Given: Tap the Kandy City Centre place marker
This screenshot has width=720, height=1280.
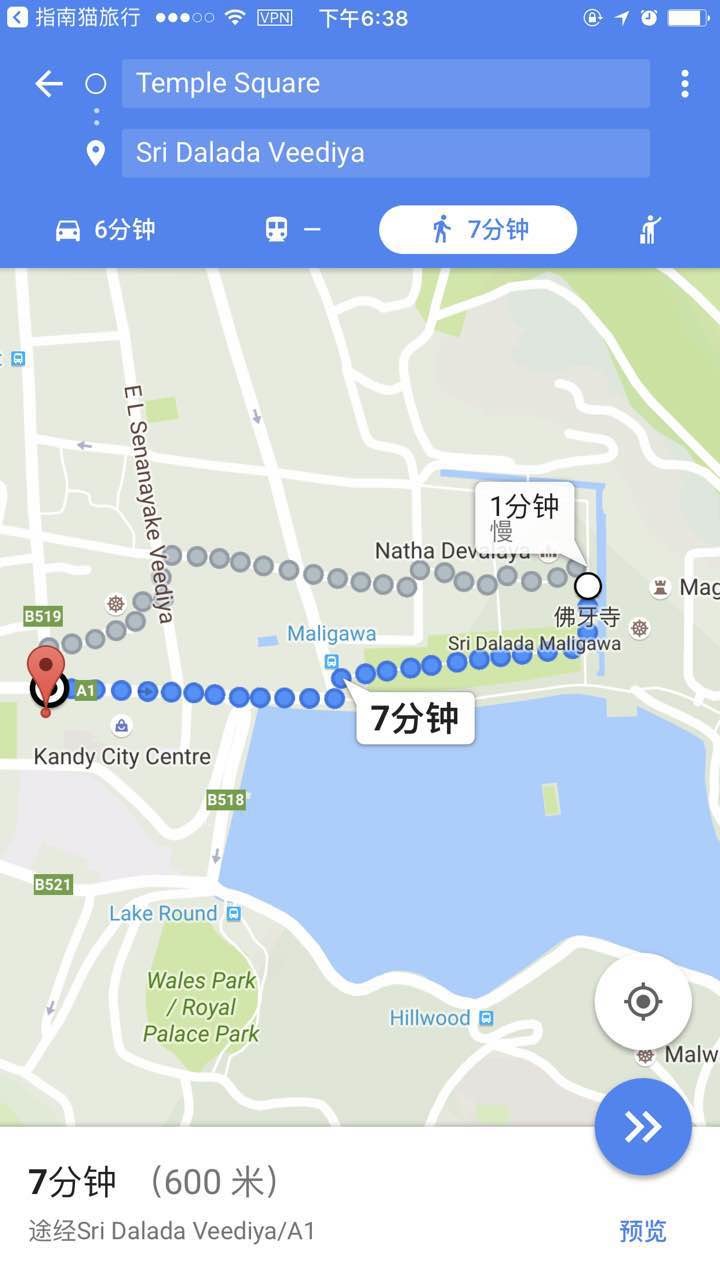Looking at the screenshot, I should point(121,725).
